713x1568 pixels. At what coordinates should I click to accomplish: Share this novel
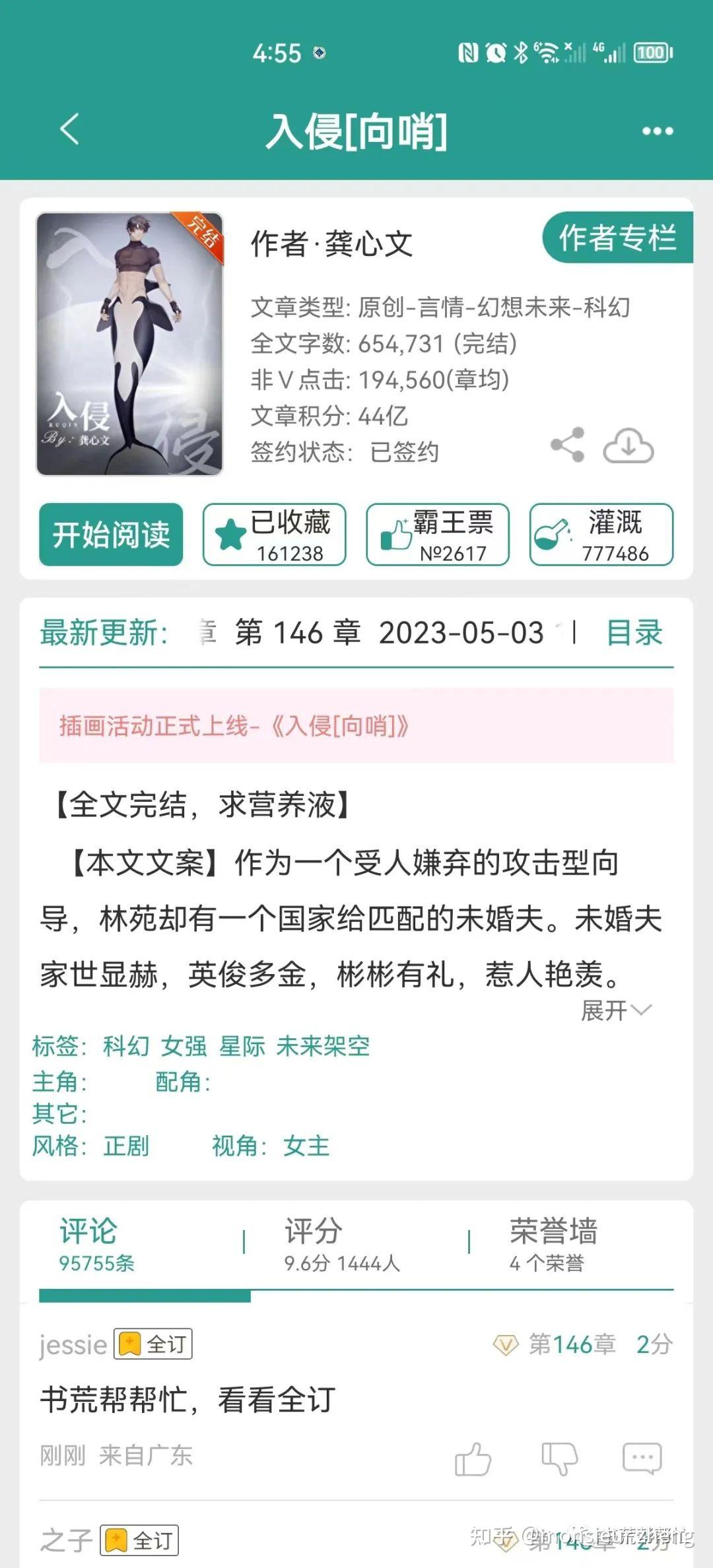point(568,445)
